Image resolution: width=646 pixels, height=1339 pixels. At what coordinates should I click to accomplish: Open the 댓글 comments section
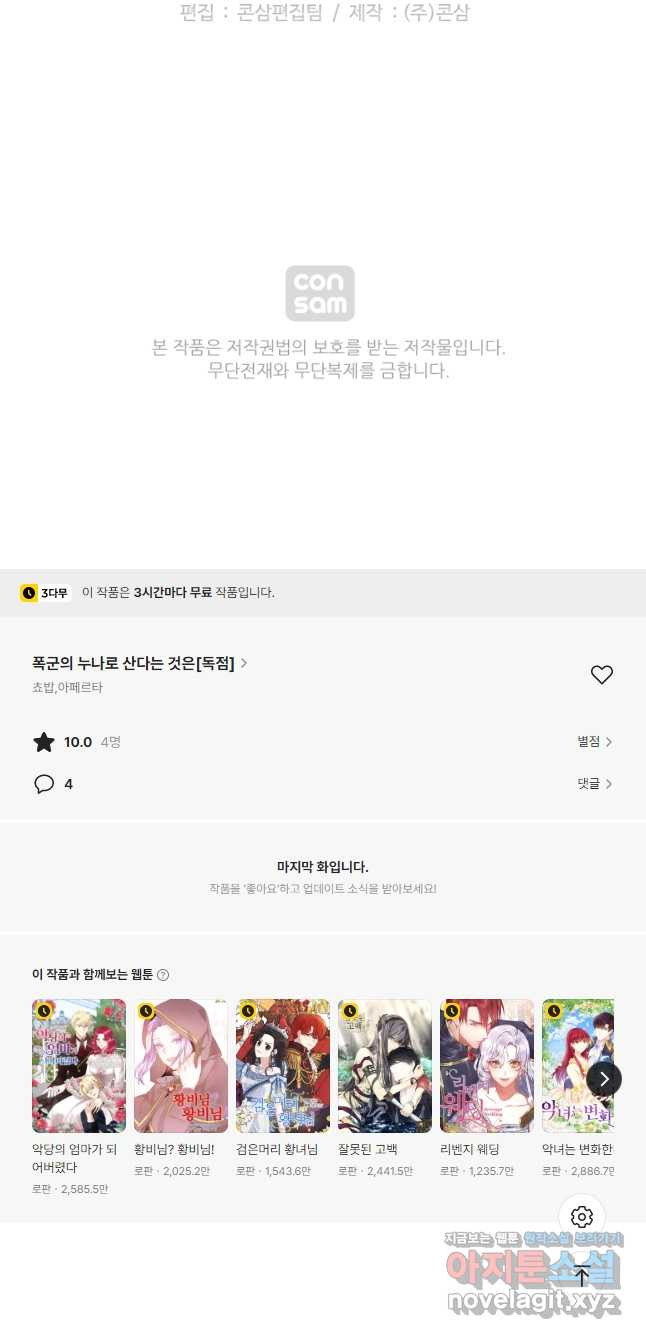[594, 784]
